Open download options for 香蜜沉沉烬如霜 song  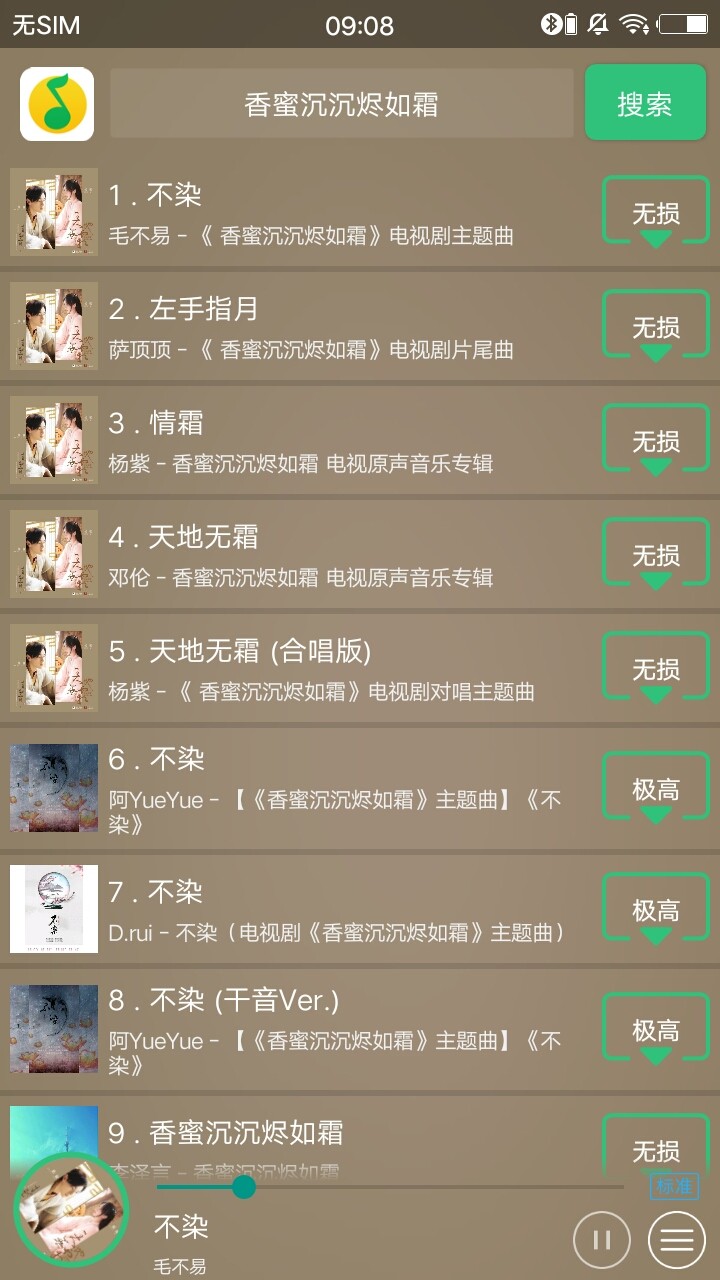click(655, 1149)
